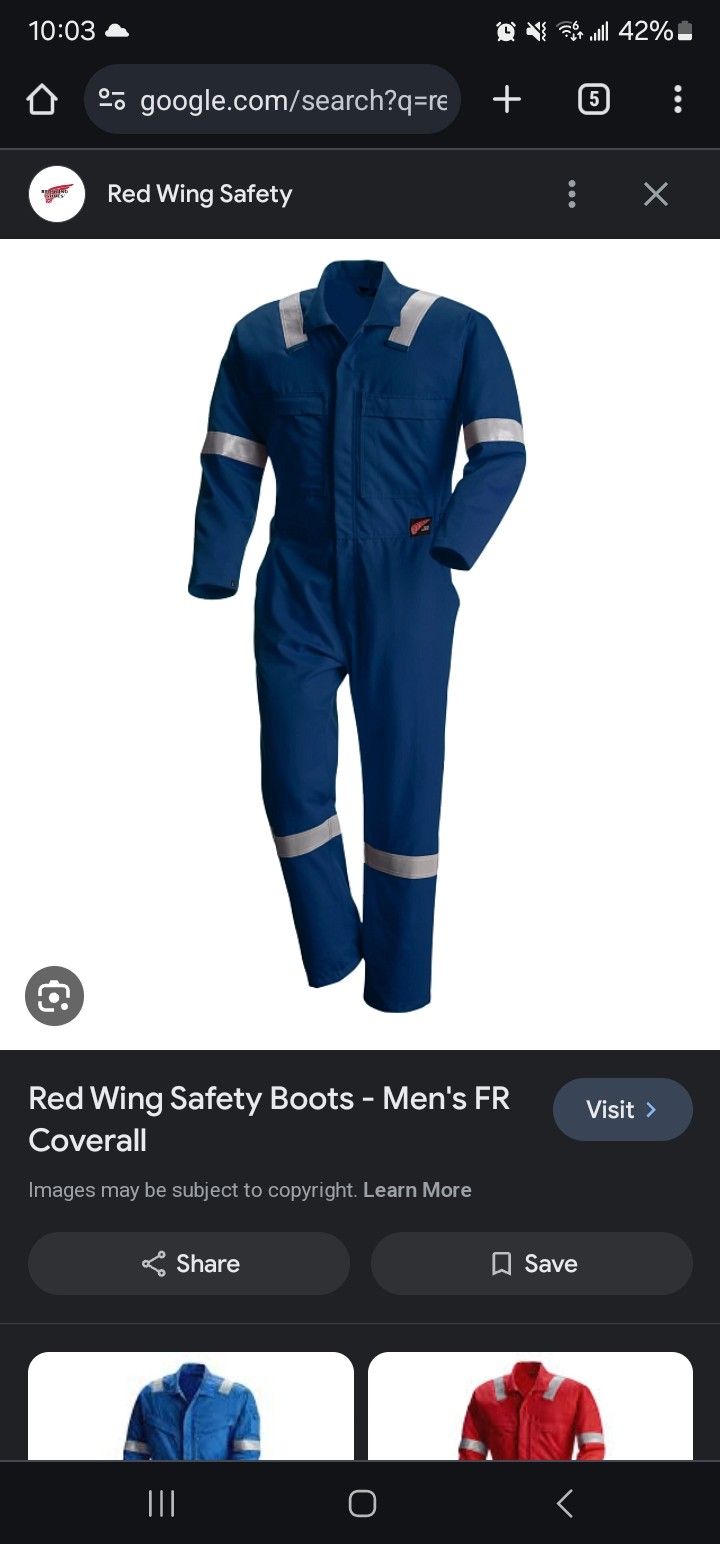Visit the Red Wing Safety page

point(622,1109)
